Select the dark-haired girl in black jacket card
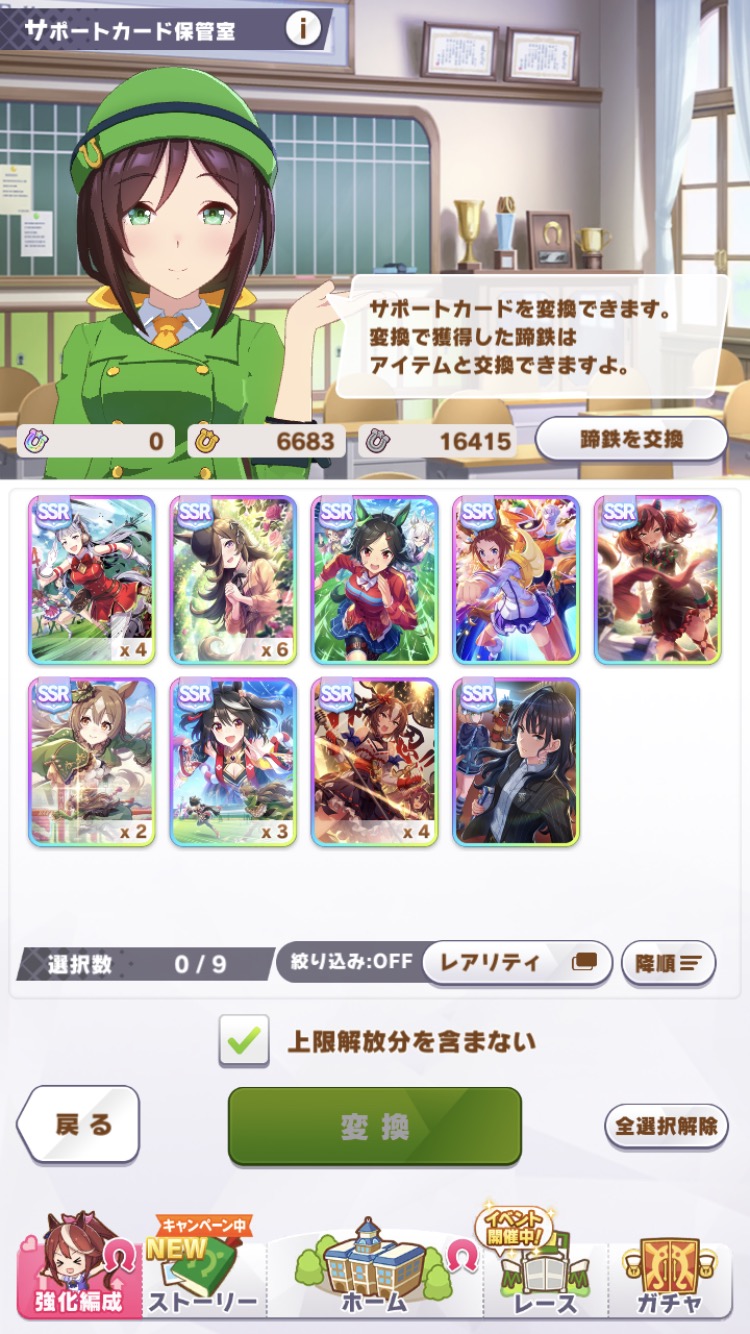Image resolution: width=750 pixels, height=1334 pixels. click(x=516, y=762)
